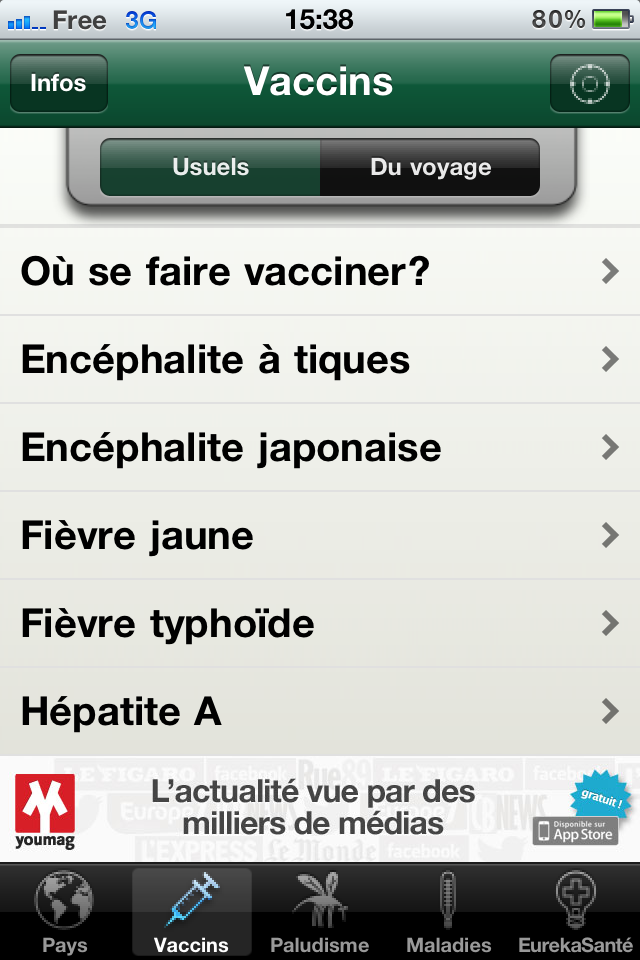Open Où se faire vacciner?
640x960 pixels.
click(320, 271)
